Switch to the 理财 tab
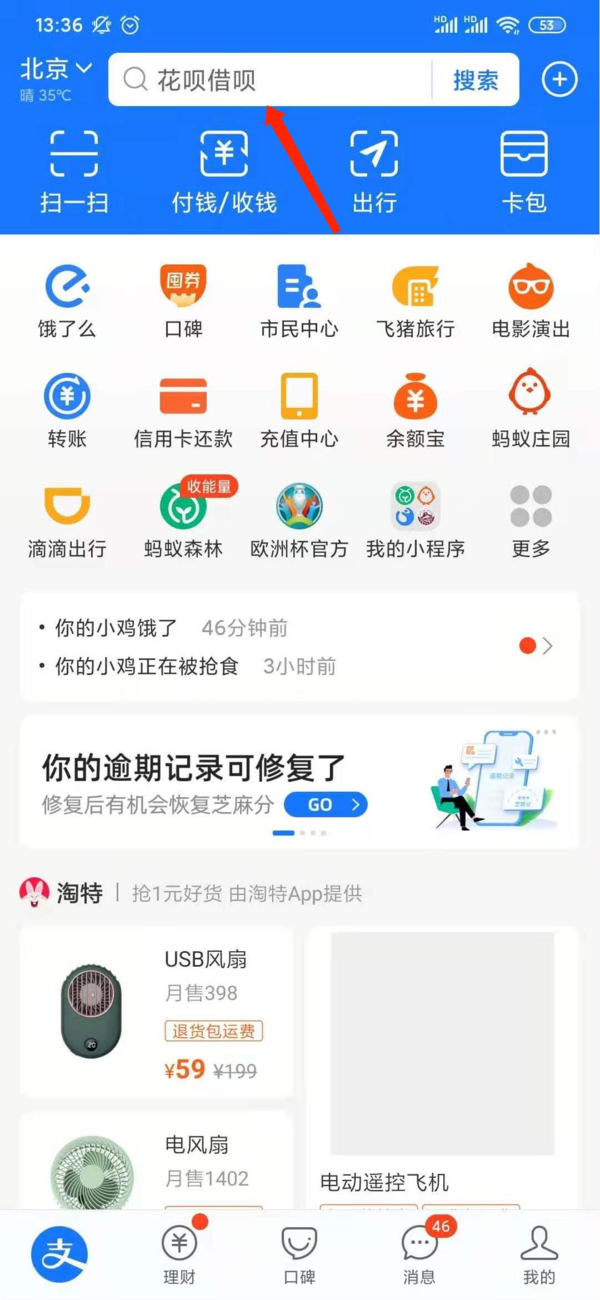This screenshot has height=1300, width=600. [179, 1255]
